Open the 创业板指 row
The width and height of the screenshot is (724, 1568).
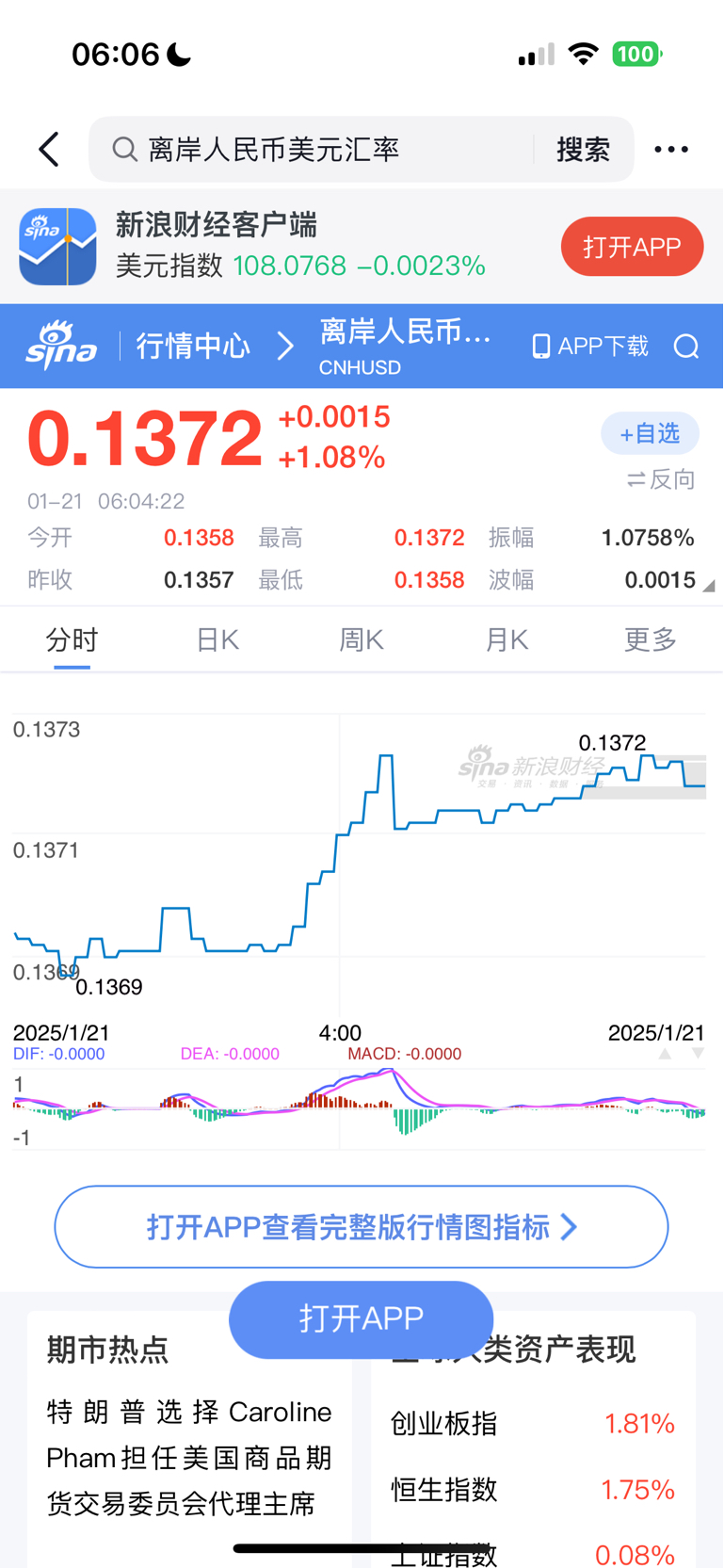(x=532, y=1423)
